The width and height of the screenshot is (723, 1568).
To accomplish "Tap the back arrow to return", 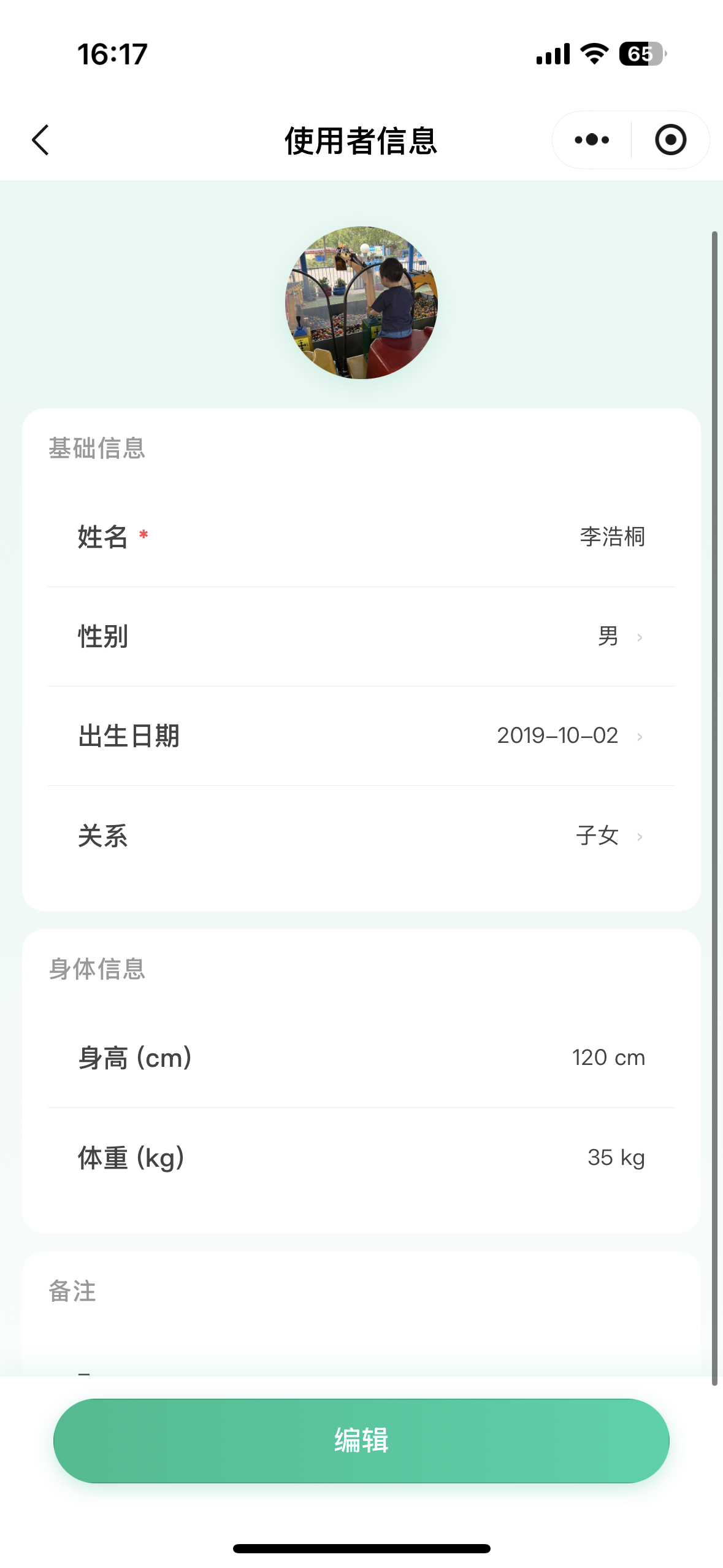I will (40, 140).
